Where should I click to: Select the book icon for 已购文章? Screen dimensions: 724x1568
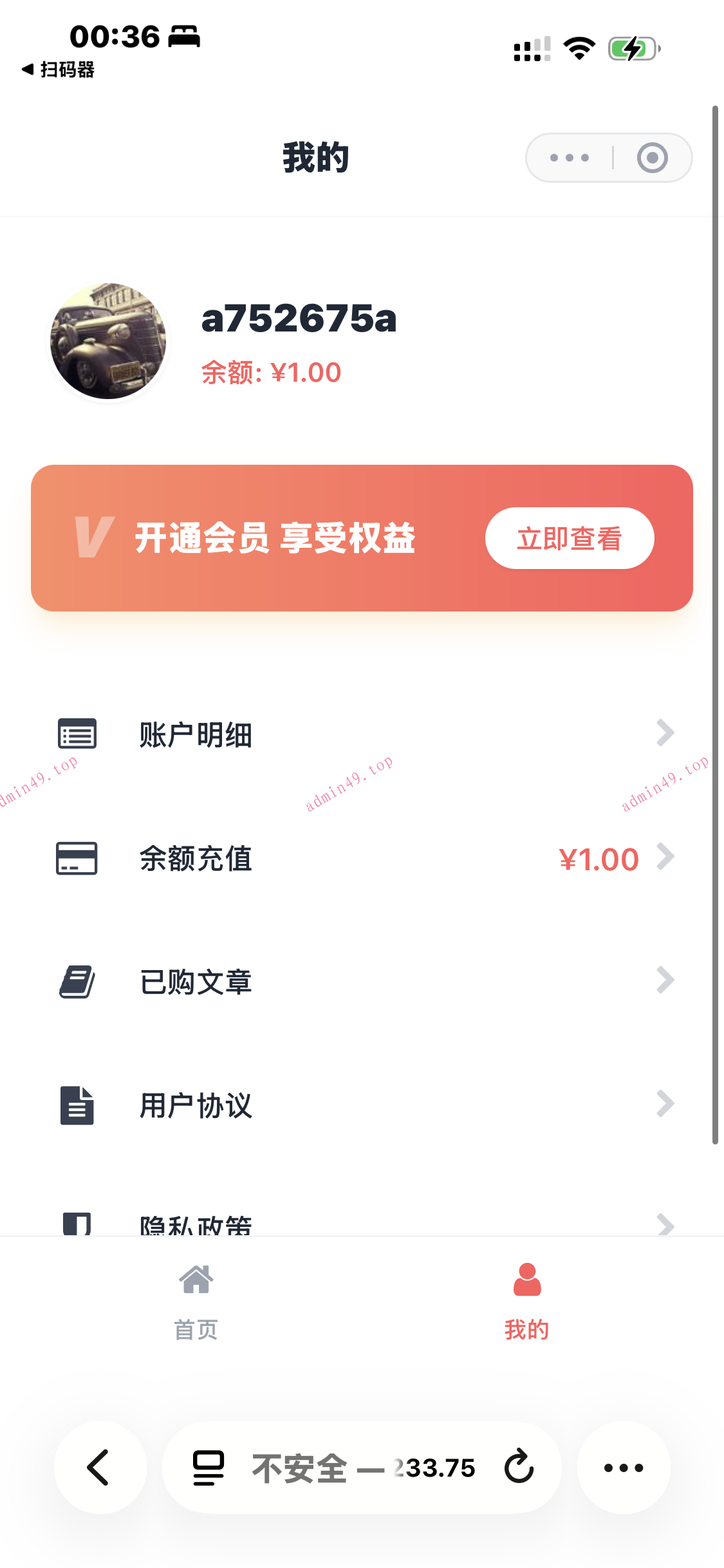coord(76,981)
